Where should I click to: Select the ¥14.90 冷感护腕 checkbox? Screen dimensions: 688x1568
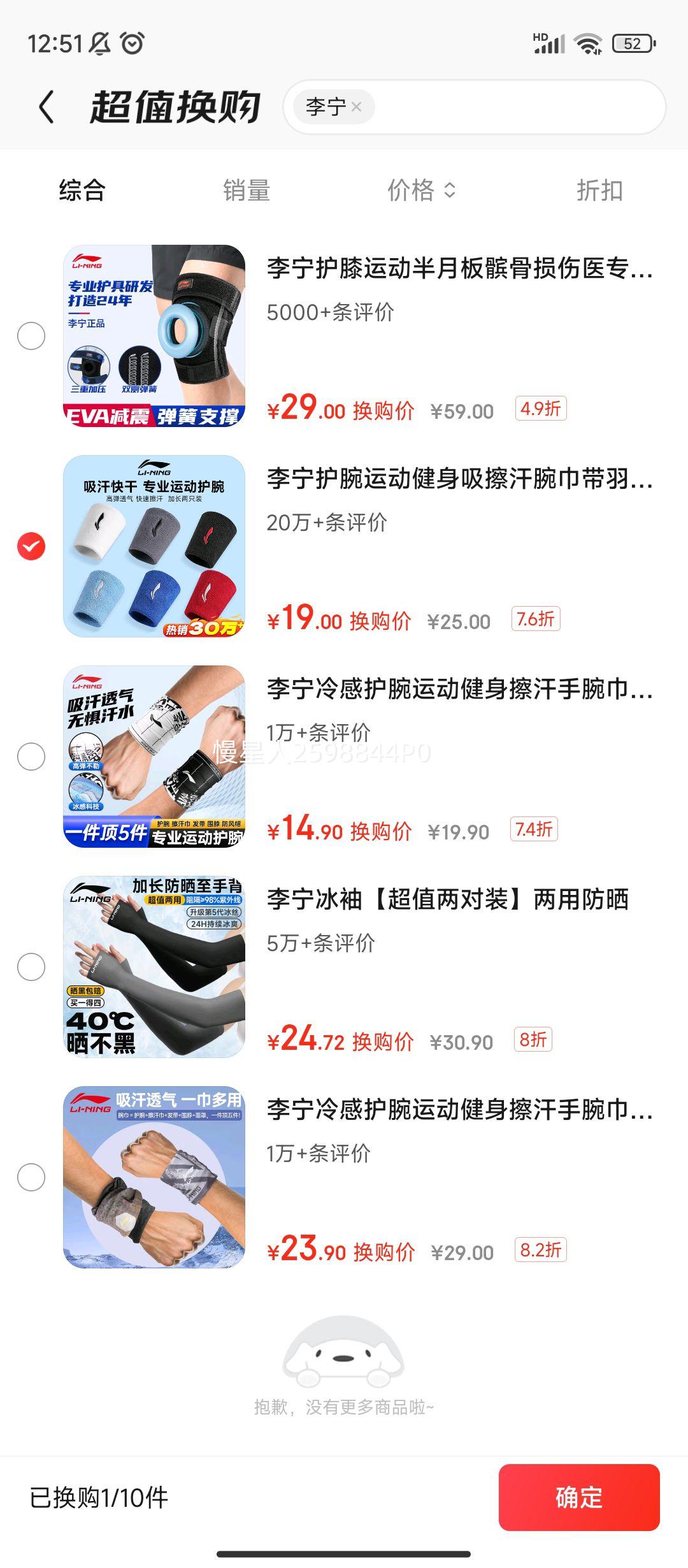tap(31, 757)
